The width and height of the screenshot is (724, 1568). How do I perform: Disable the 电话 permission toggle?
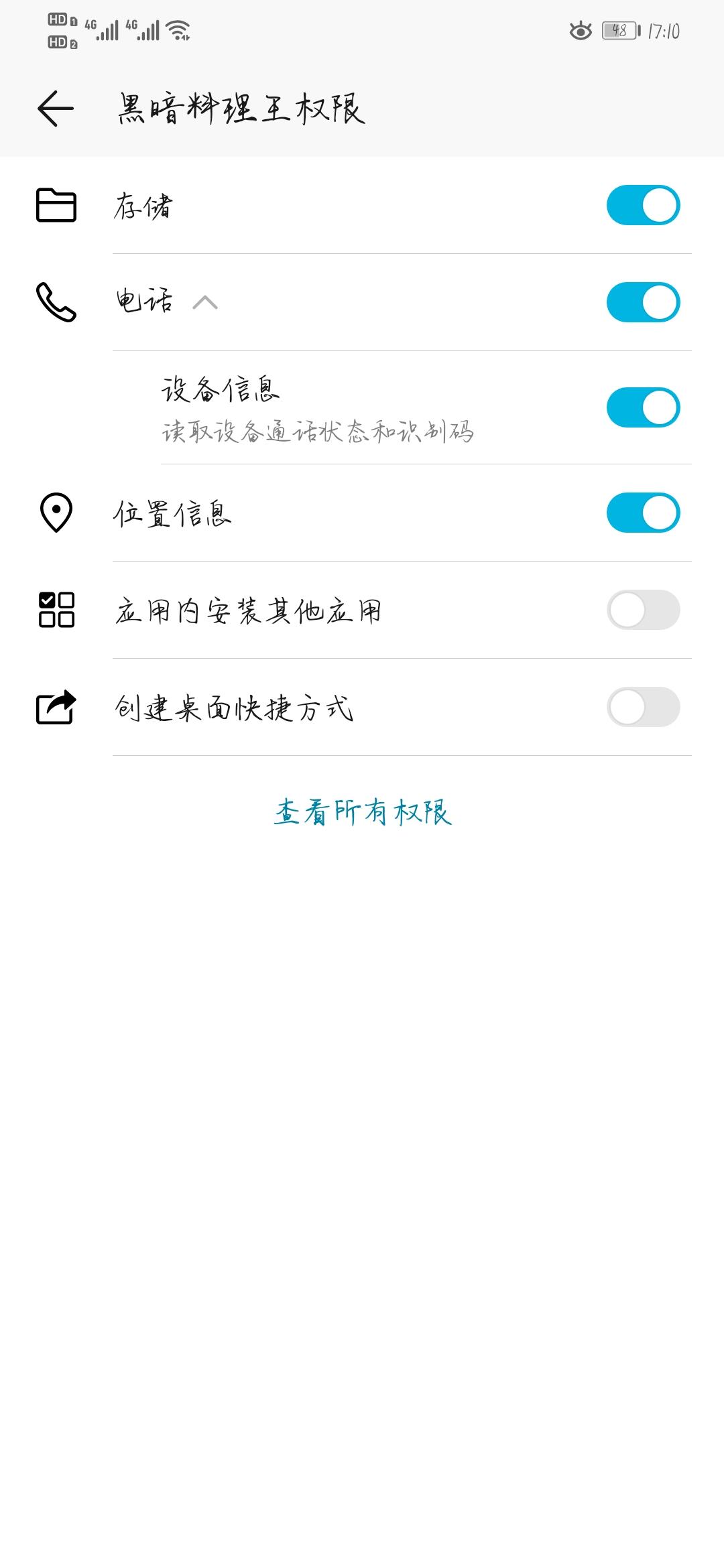pyautogui.click(x=643, y=302)
